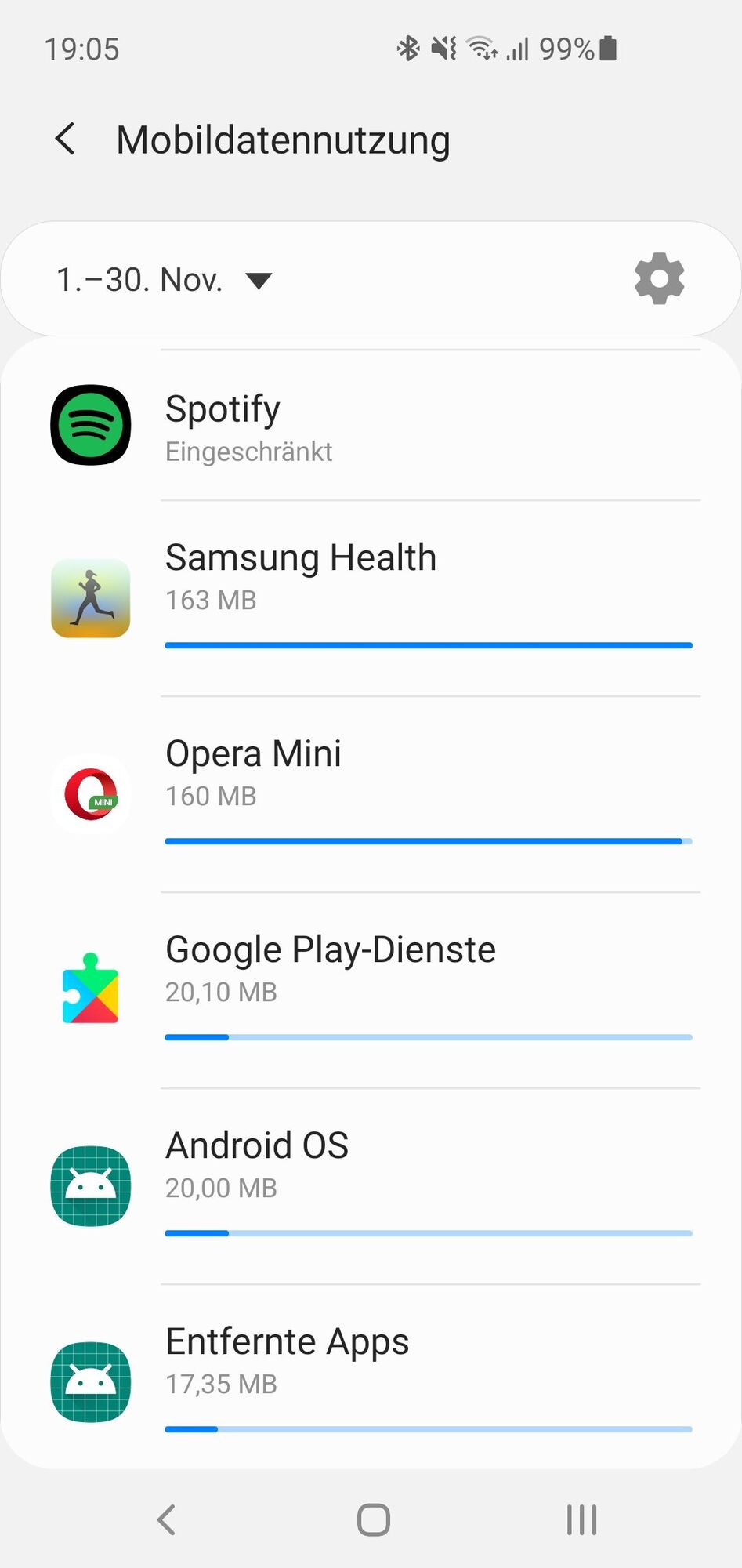Open Entfernte Apps usage entry
Image resolution: width=742 pixels, height=1568 pixels.
click(371, 1381)
